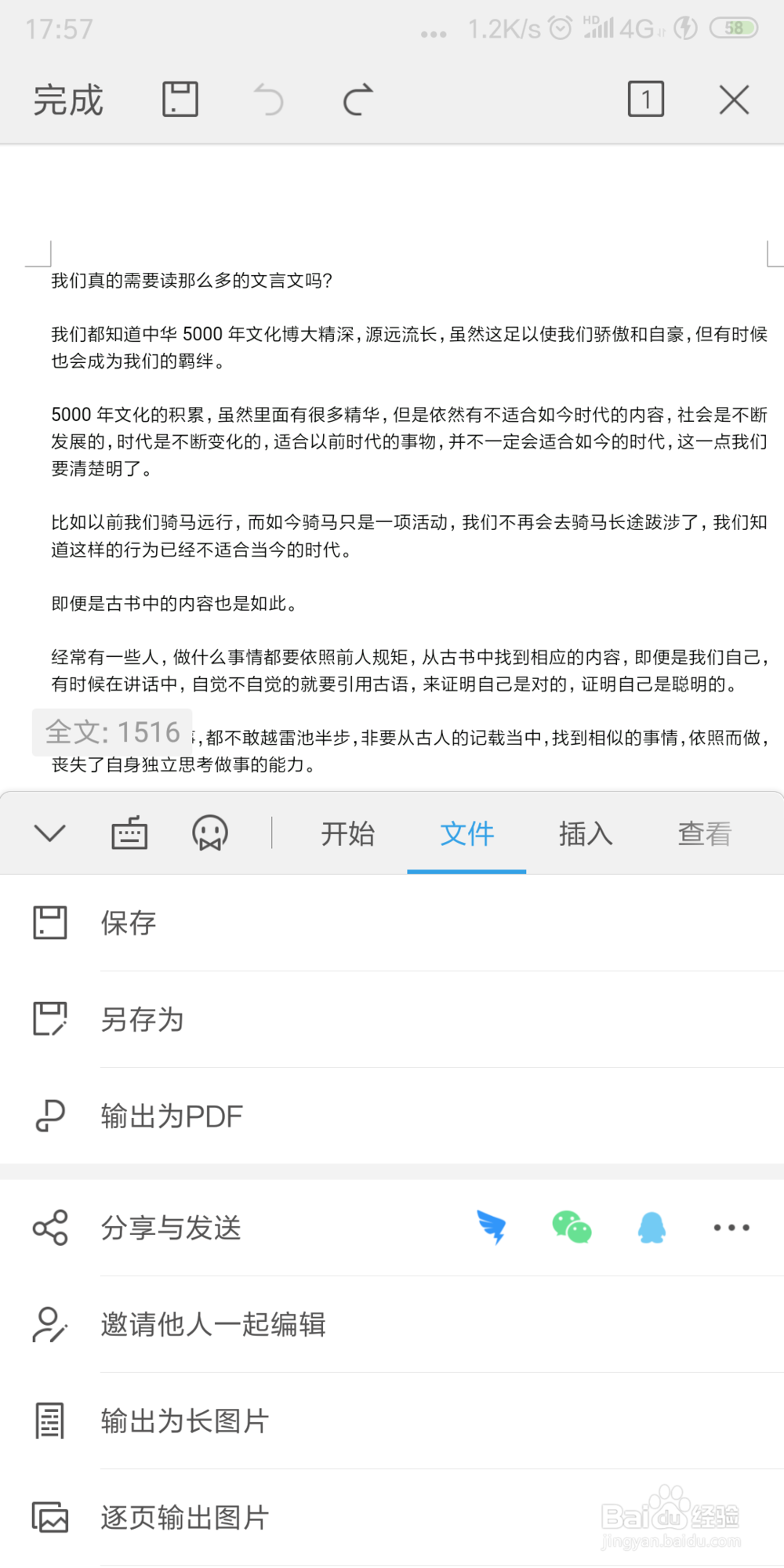This screenshot has width=784, height=1568.
Task: Open more sharing options via the ellipsis
Action: pyautogui.click(x=730, y=1228)
